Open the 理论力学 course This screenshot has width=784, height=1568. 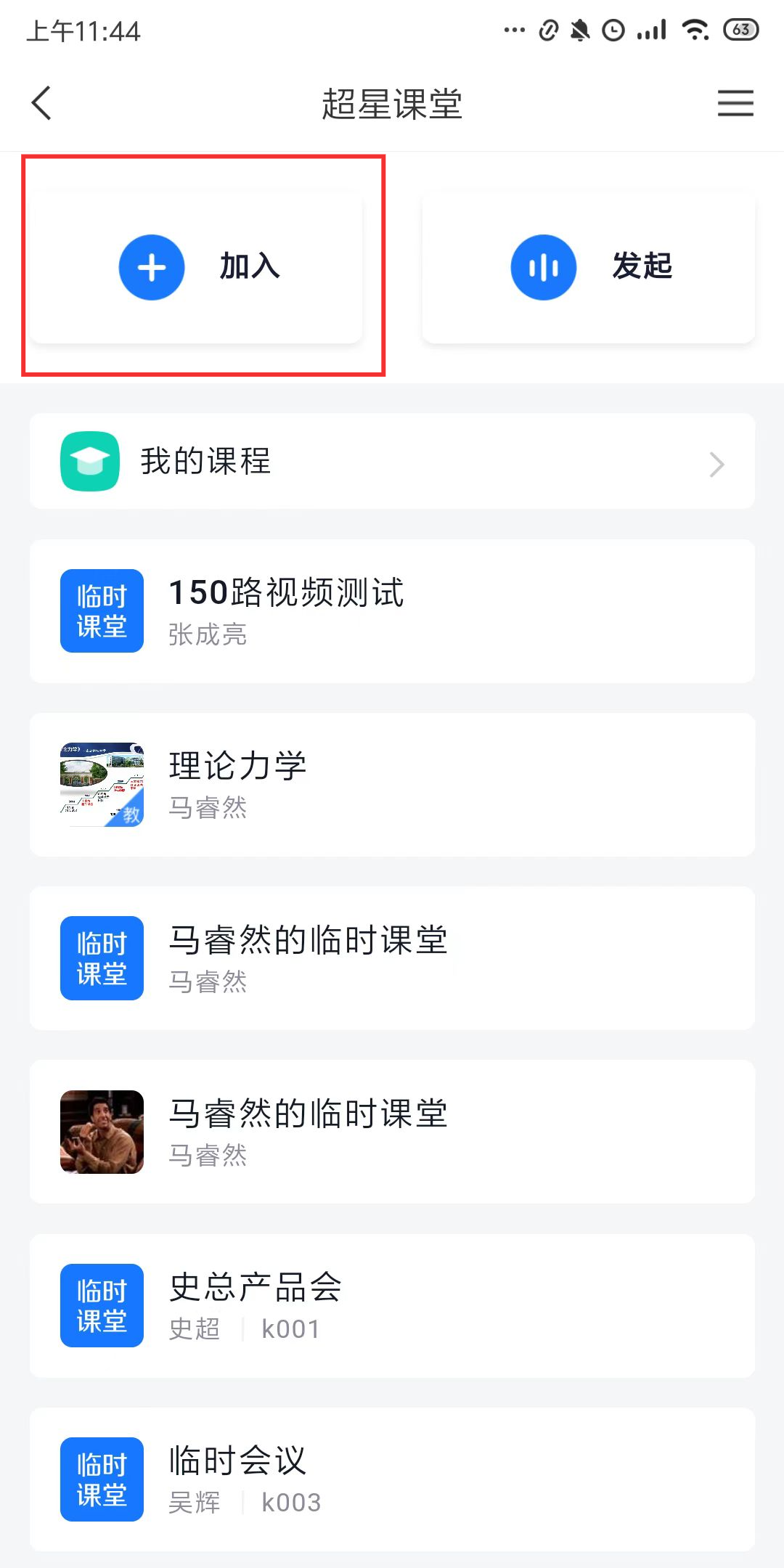392,785
